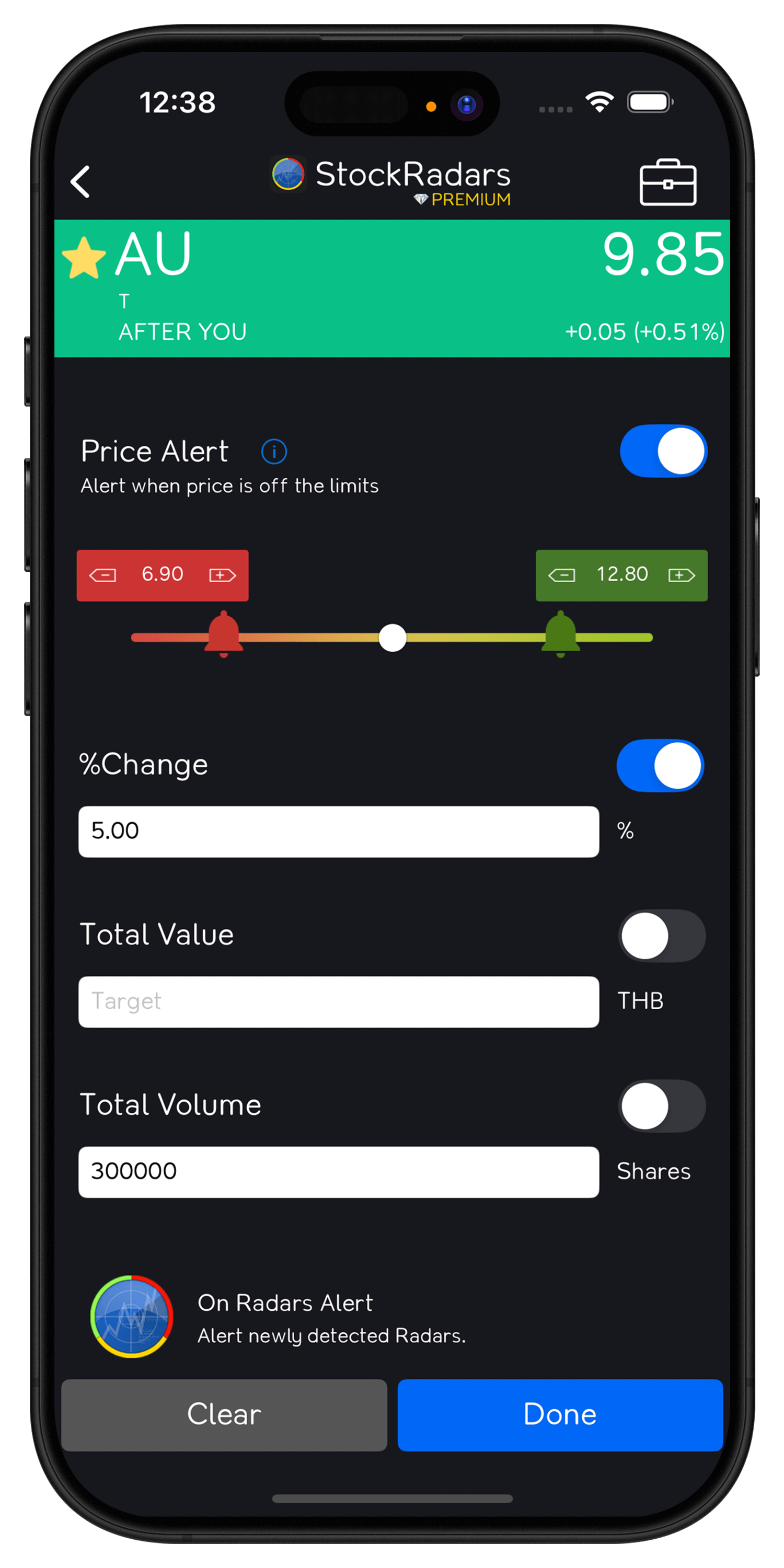Enable the Total Value switch
The height and width of the screenshot is (1568, 784).
tap(662, 936)
